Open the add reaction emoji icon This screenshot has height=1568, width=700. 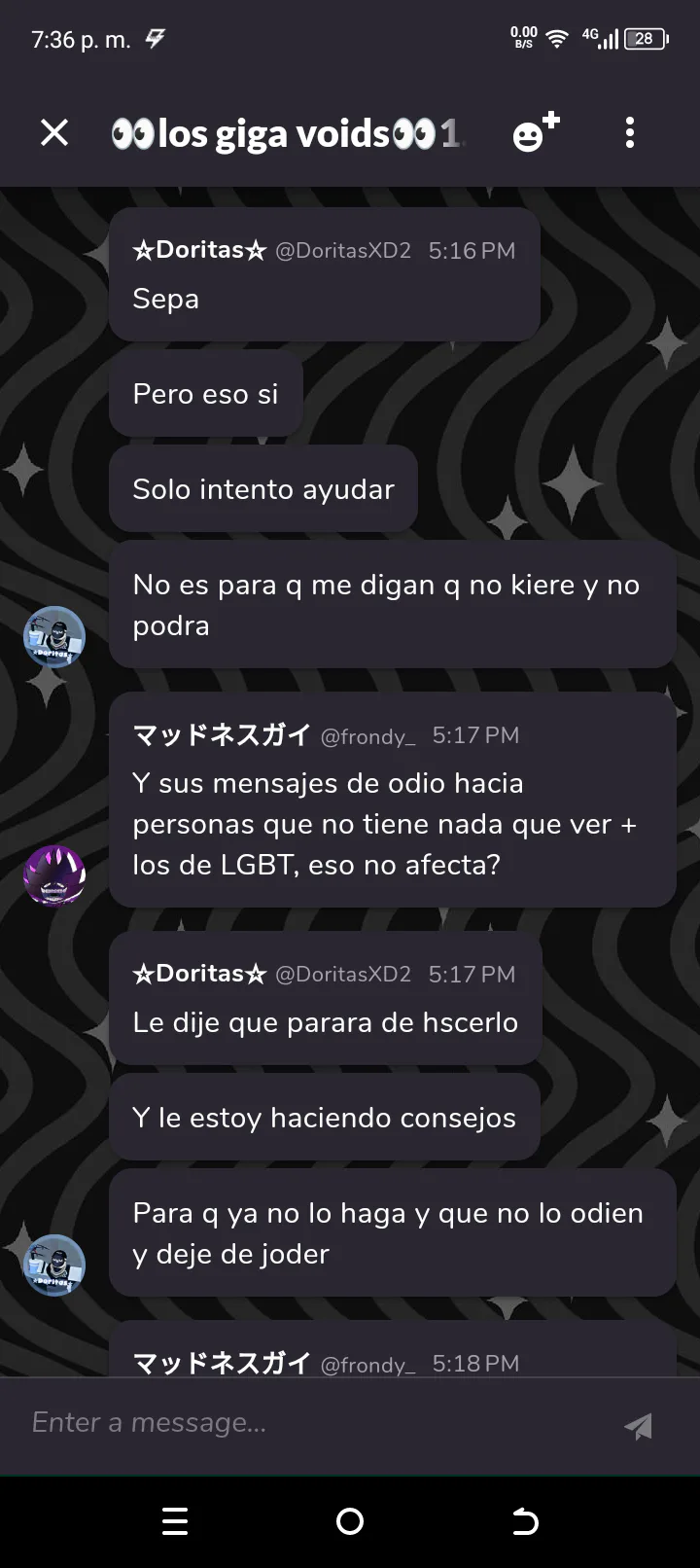coord(536,132)
